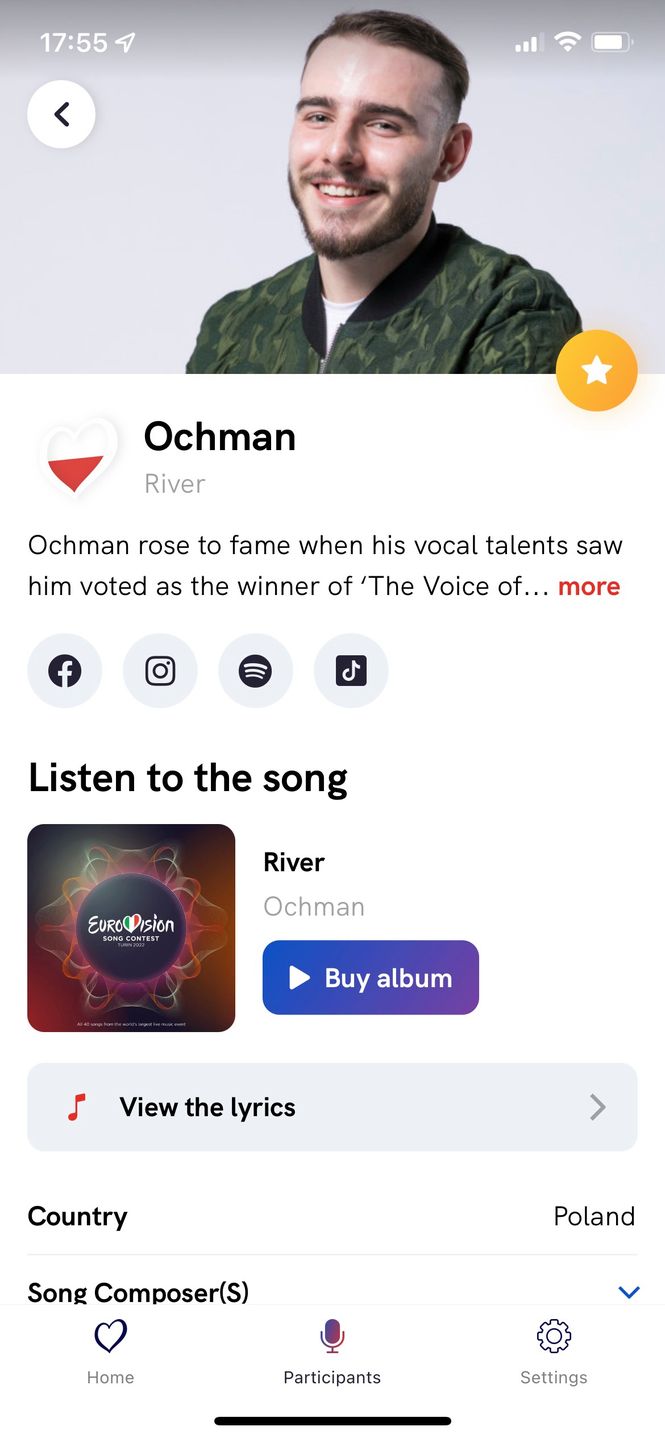The image size is (665, 1439).
Task: Open Ochman's TikTok profile
Action: point(351,671)
